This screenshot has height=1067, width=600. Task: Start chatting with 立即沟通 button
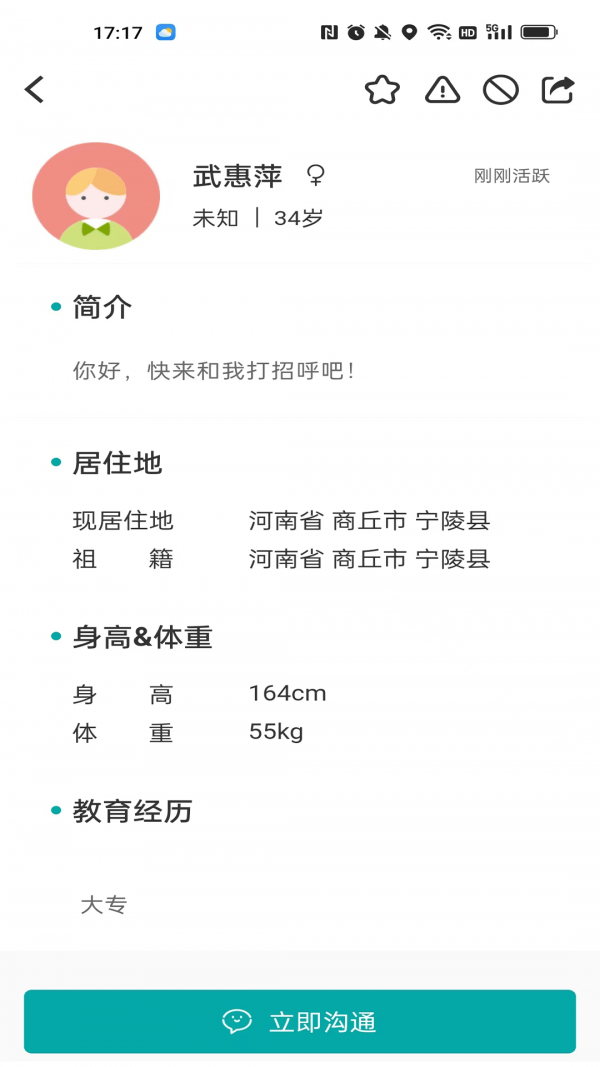coord(300,1021)
